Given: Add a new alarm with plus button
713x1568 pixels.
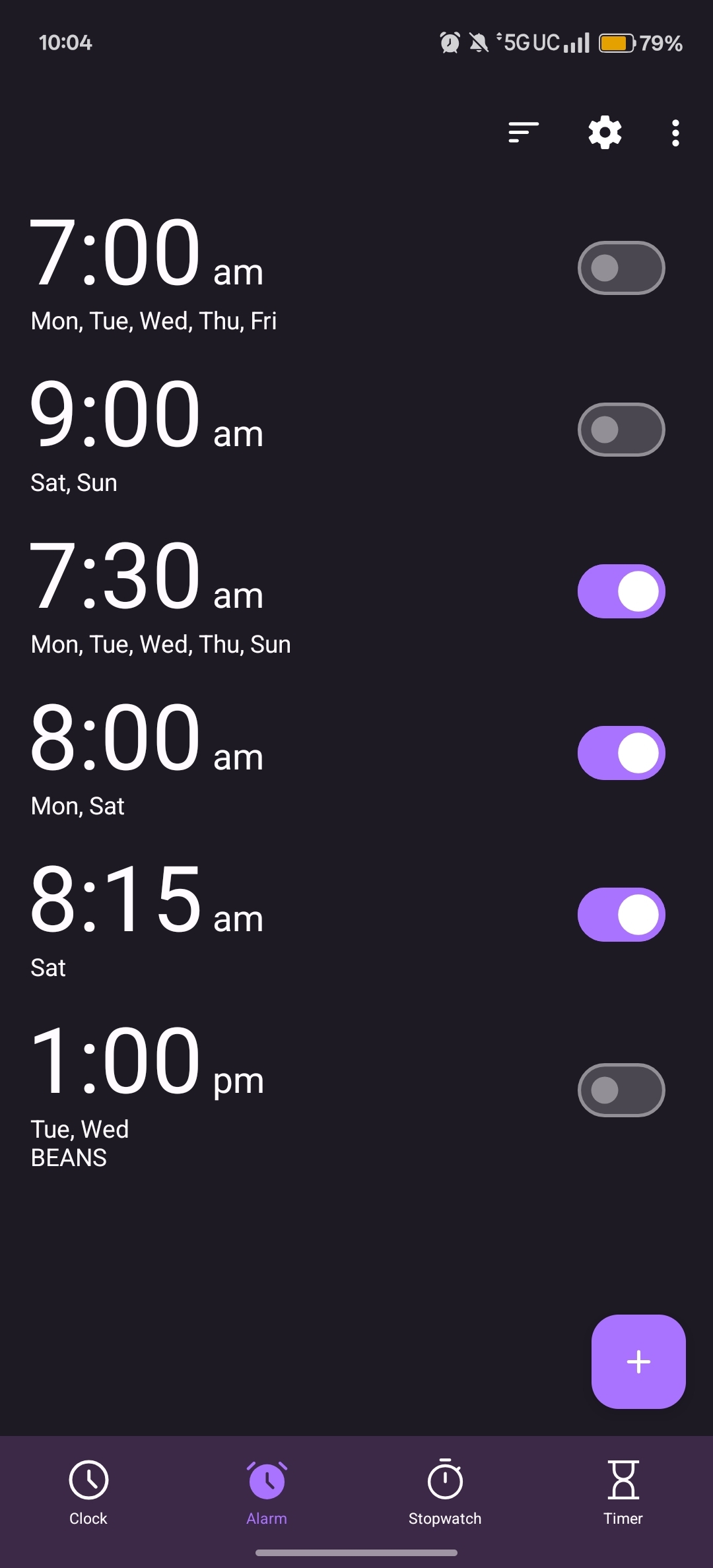Looking at the screenshot, I should [x=638, y=1361].
